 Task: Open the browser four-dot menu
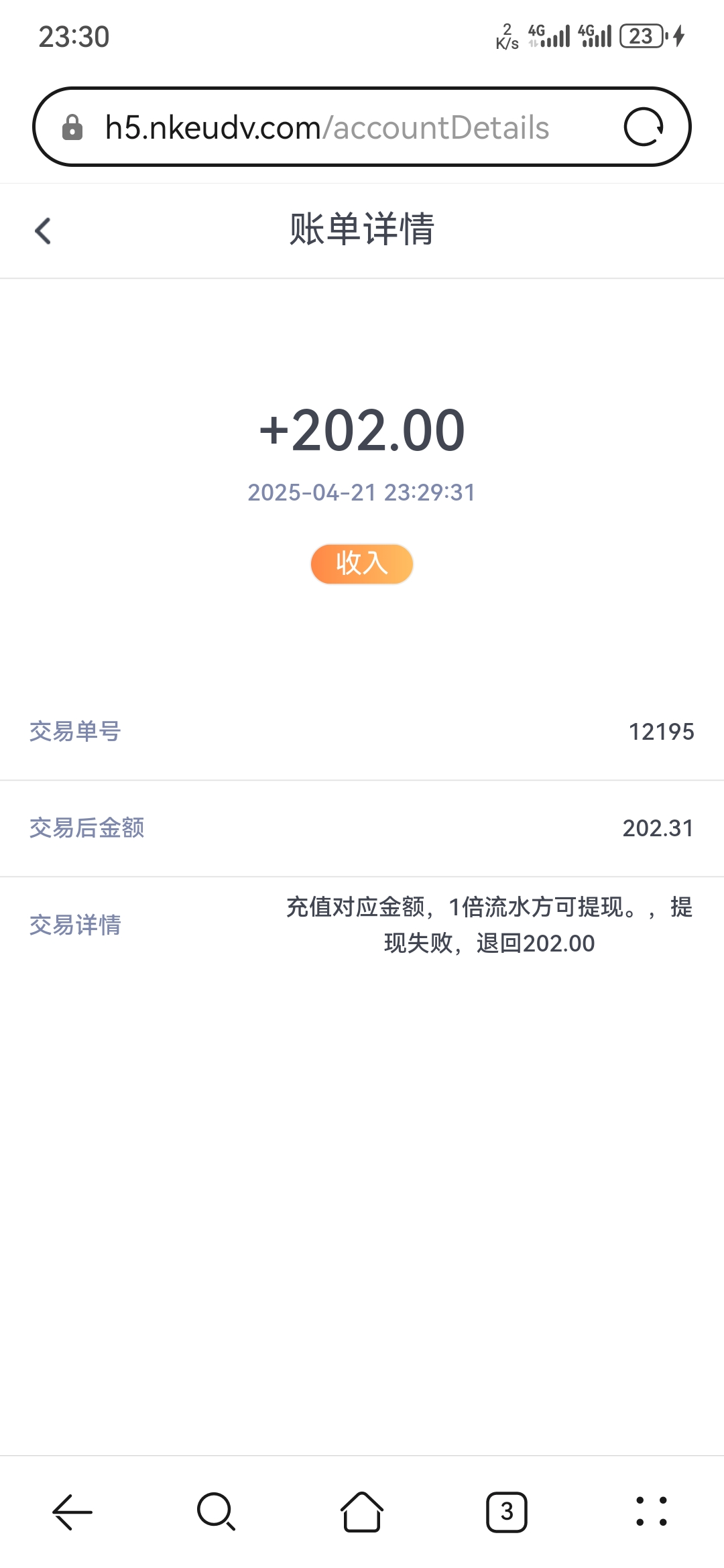point(651,1512)
